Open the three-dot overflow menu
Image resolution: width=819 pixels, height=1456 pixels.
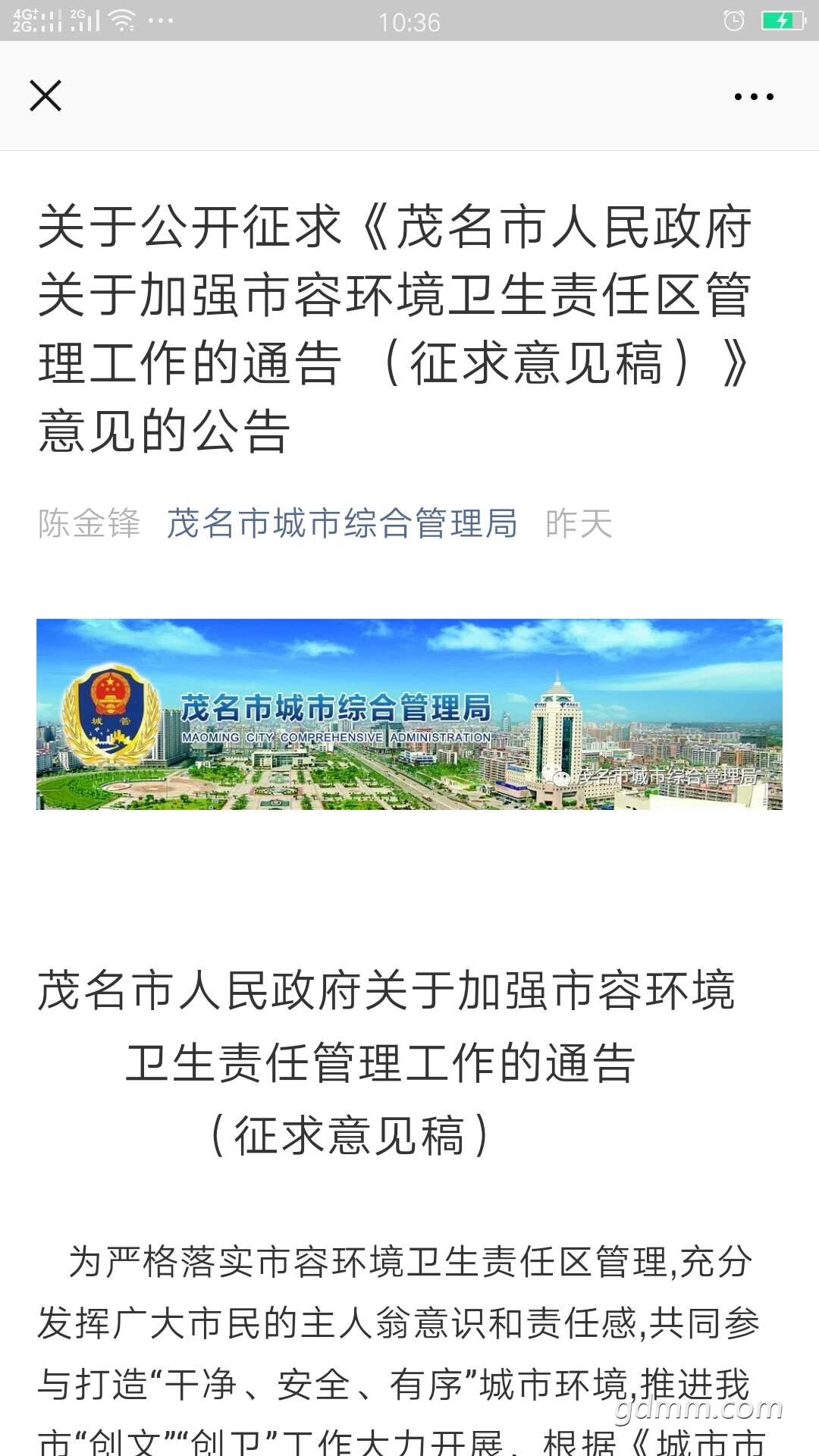(754, 97)
